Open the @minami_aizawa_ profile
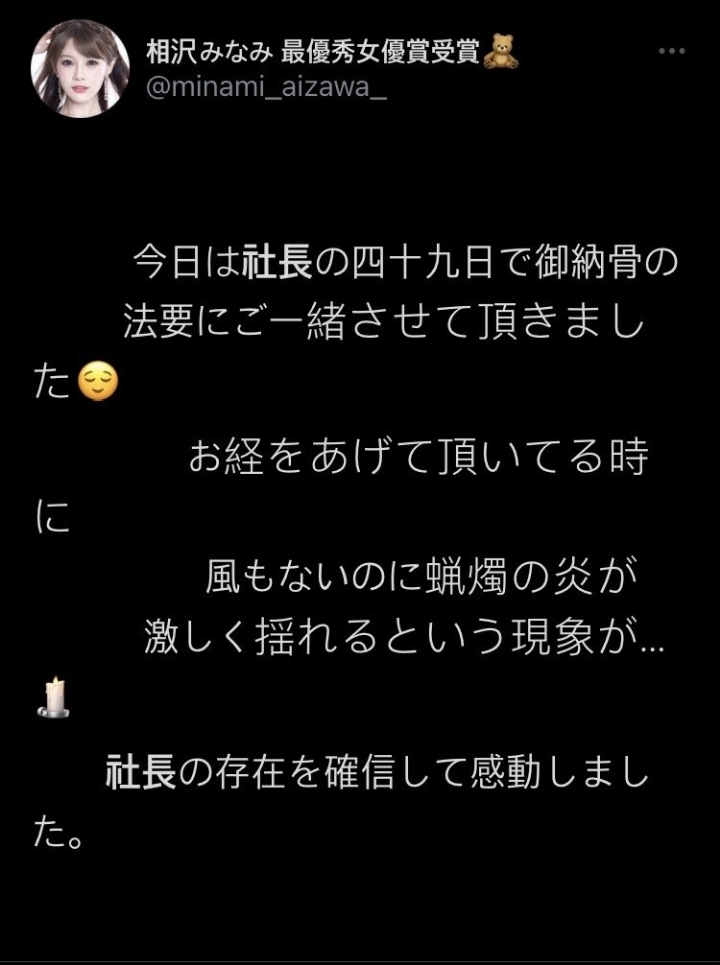 point(267,89)
